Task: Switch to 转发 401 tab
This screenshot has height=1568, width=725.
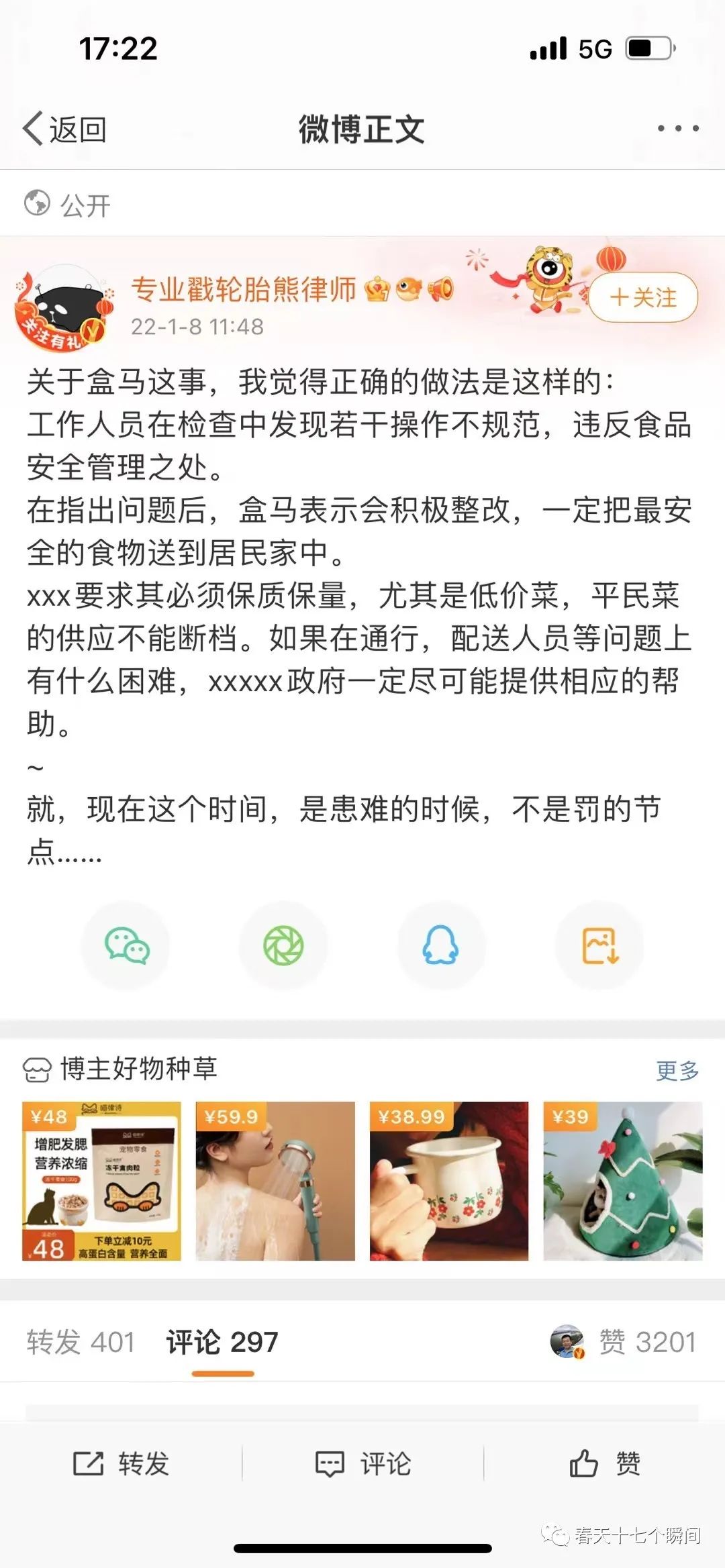Action: point(81,1342)
